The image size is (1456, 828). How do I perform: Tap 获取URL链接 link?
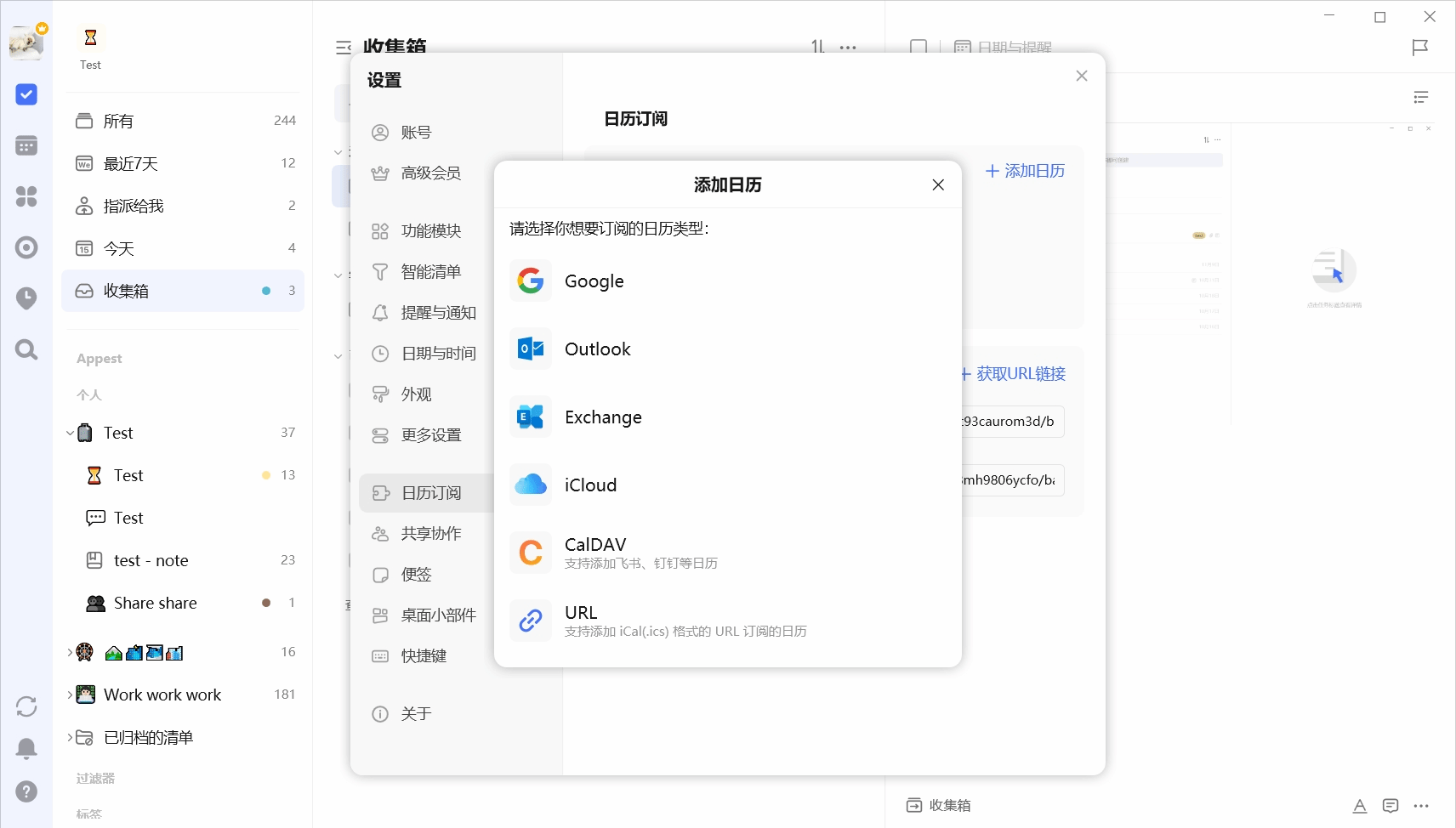1020,374
